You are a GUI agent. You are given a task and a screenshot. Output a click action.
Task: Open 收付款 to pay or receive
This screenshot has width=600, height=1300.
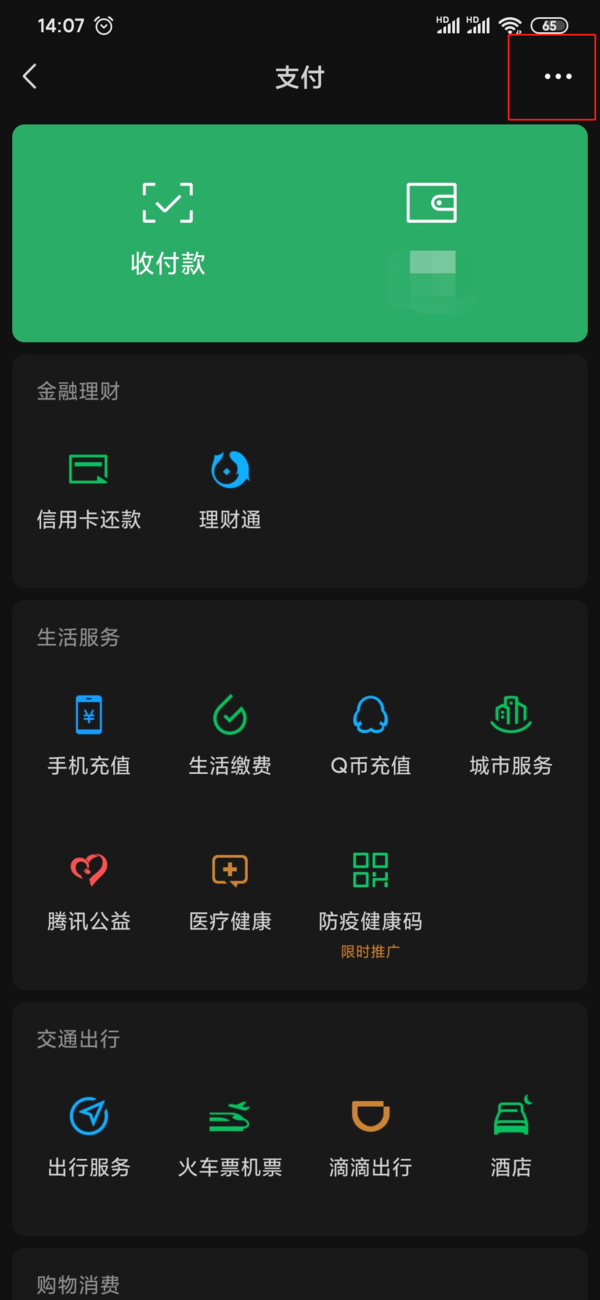pos(168,228)
